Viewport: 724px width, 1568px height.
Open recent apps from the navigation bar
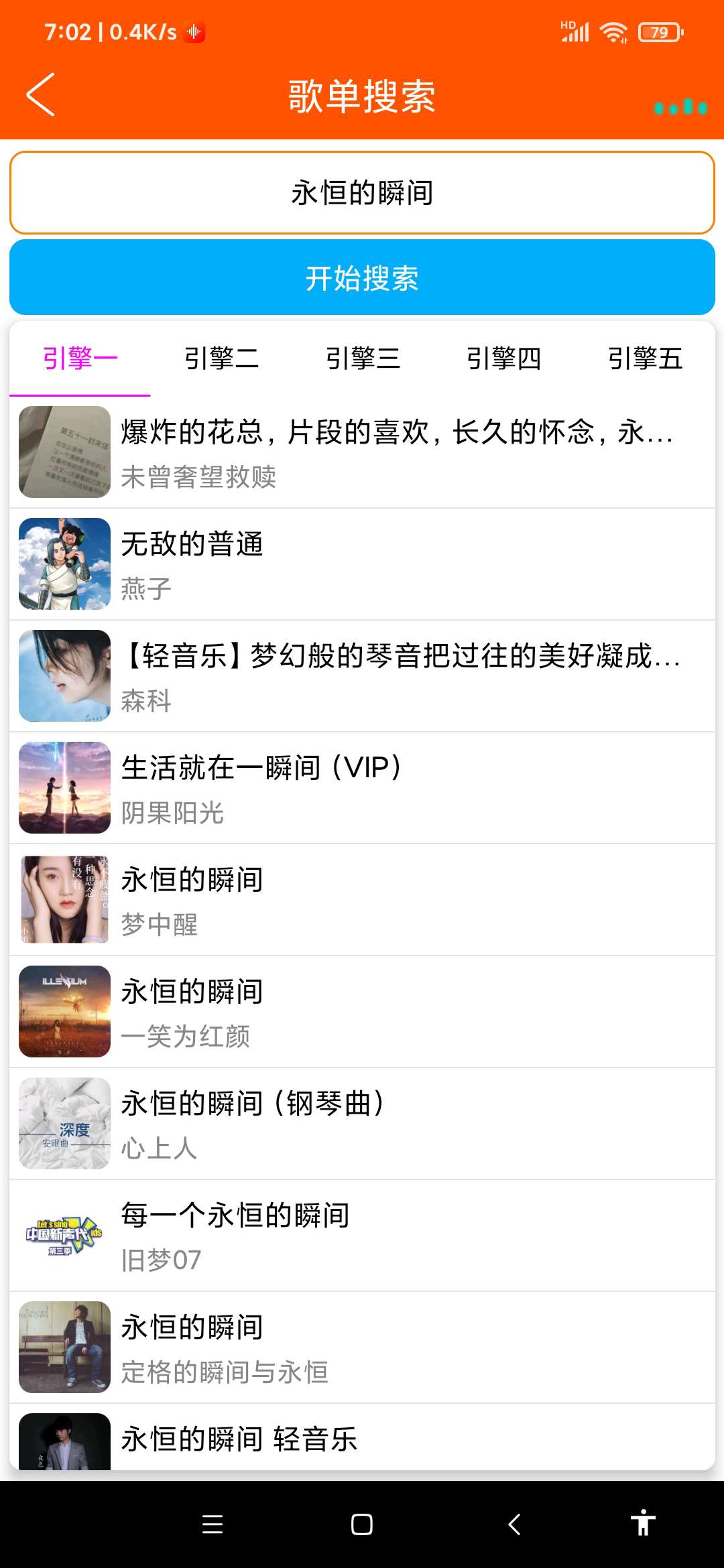[213, 1524]
